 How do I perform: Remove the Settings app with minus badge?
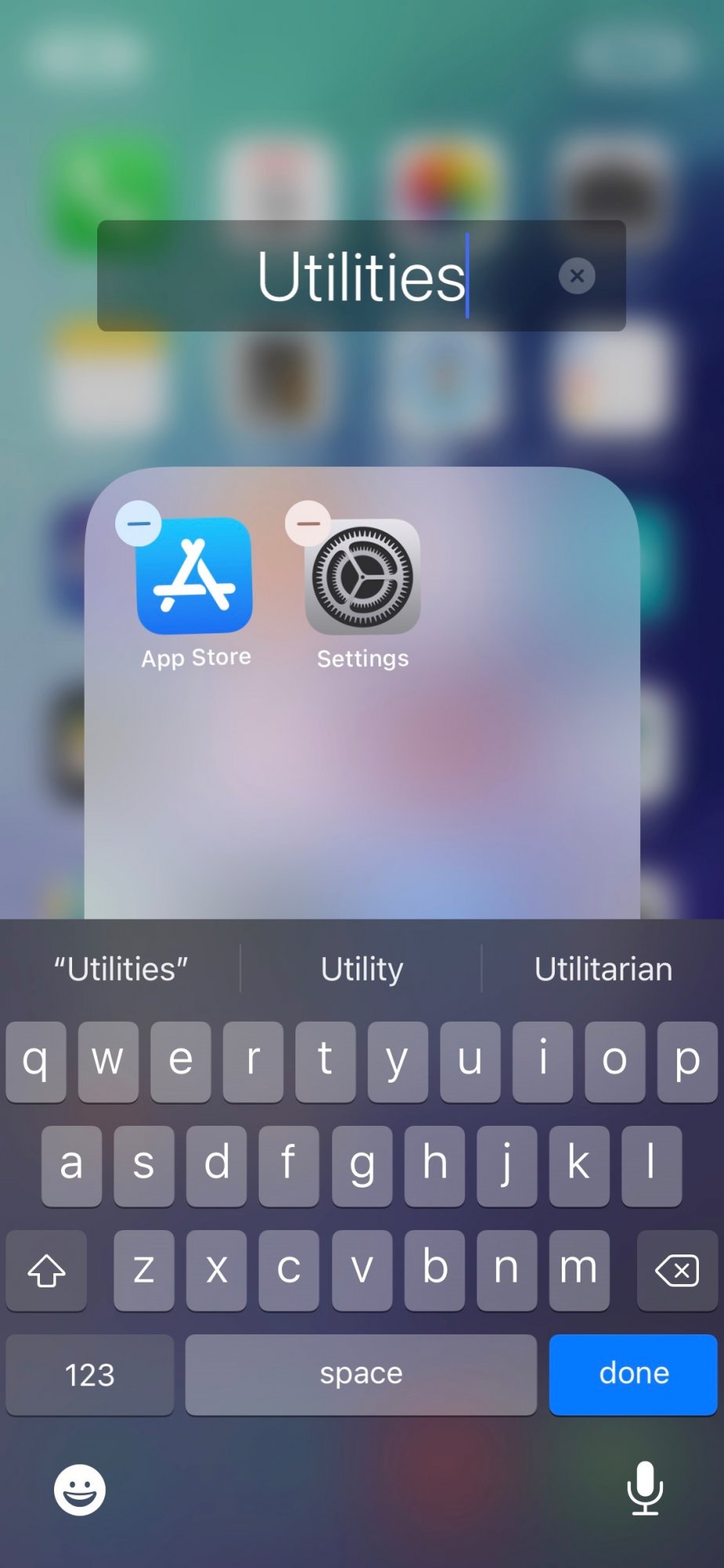(308, 523)
